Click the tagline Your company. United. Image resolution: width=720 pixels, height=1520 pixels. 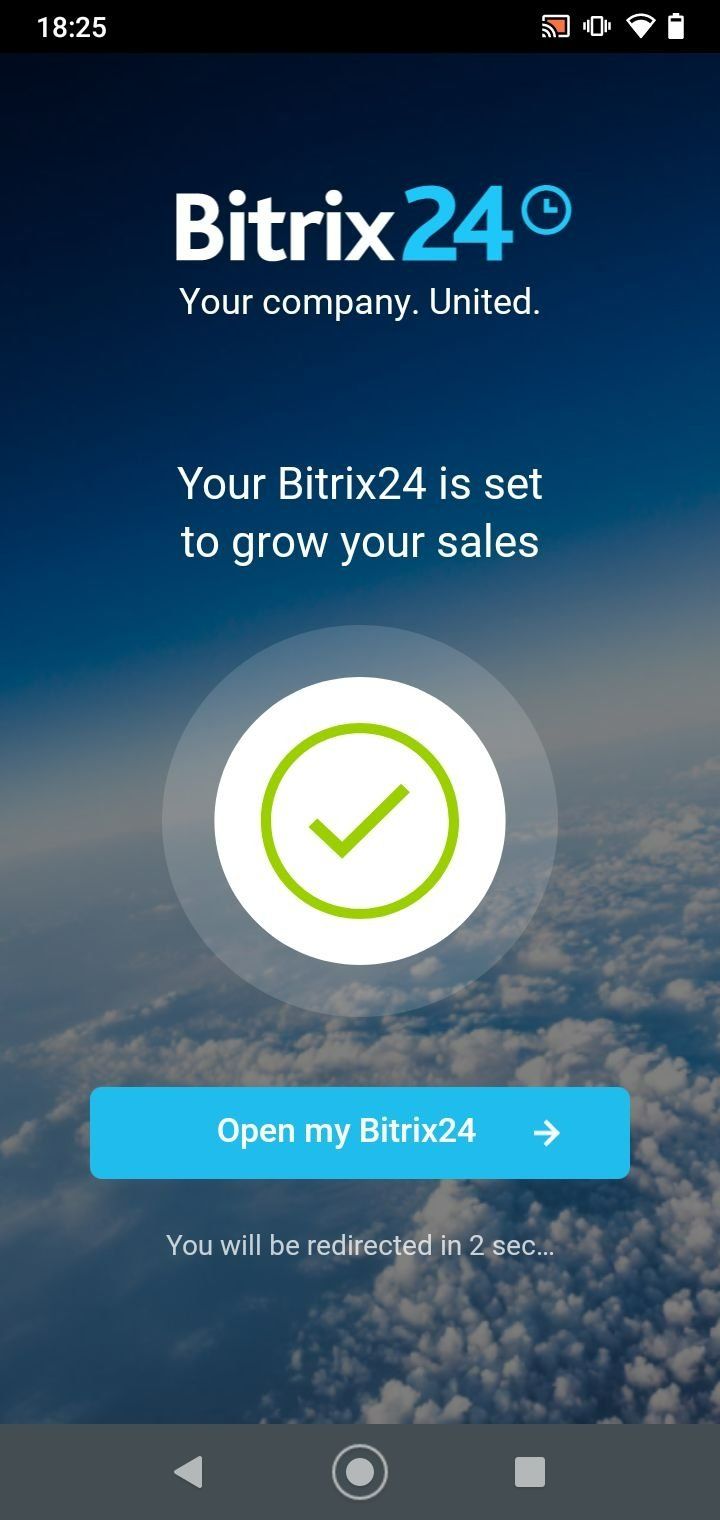pos(359,300)
